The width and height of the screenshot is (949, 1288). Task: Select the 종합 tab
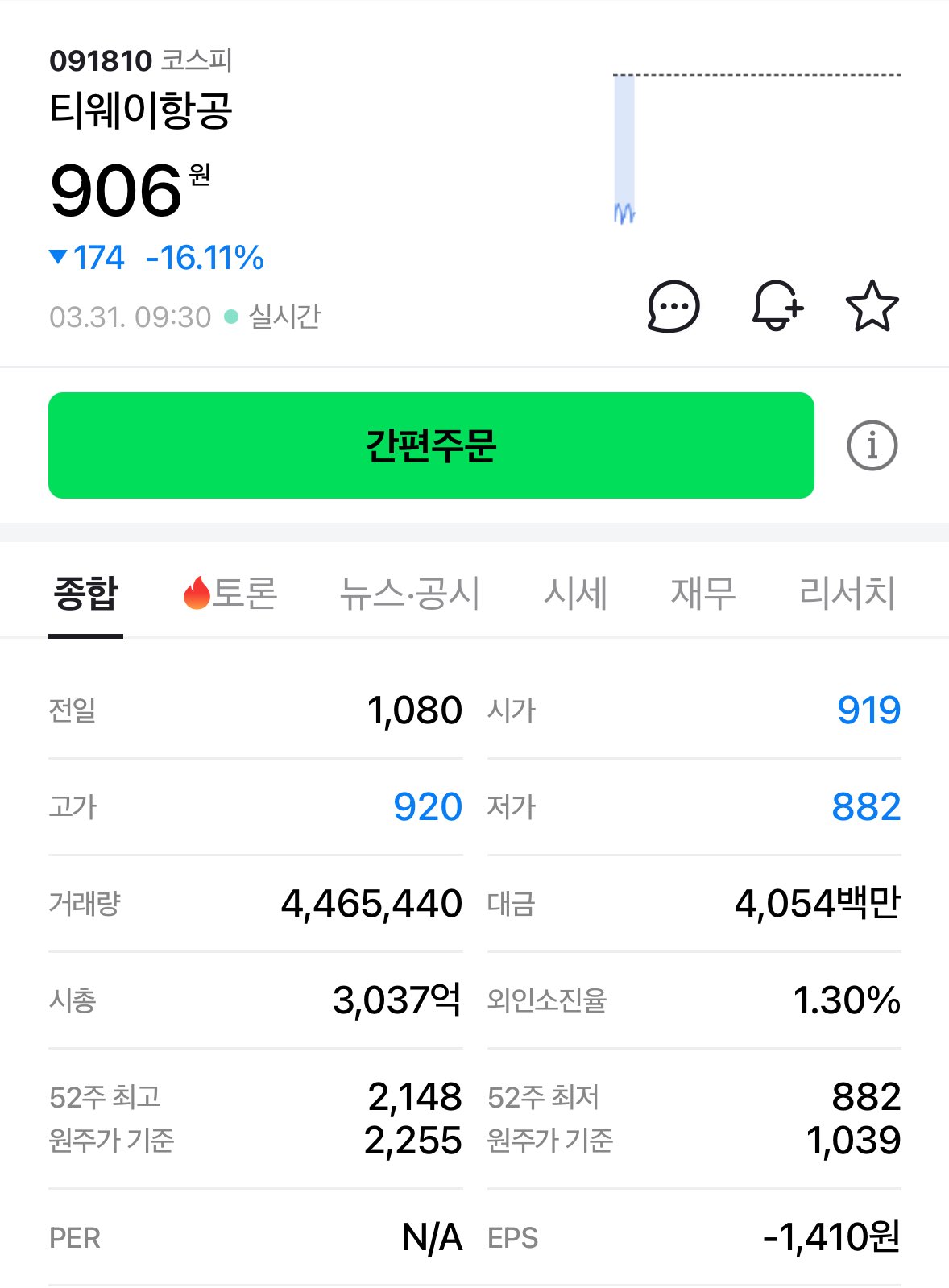pos(85,594)
